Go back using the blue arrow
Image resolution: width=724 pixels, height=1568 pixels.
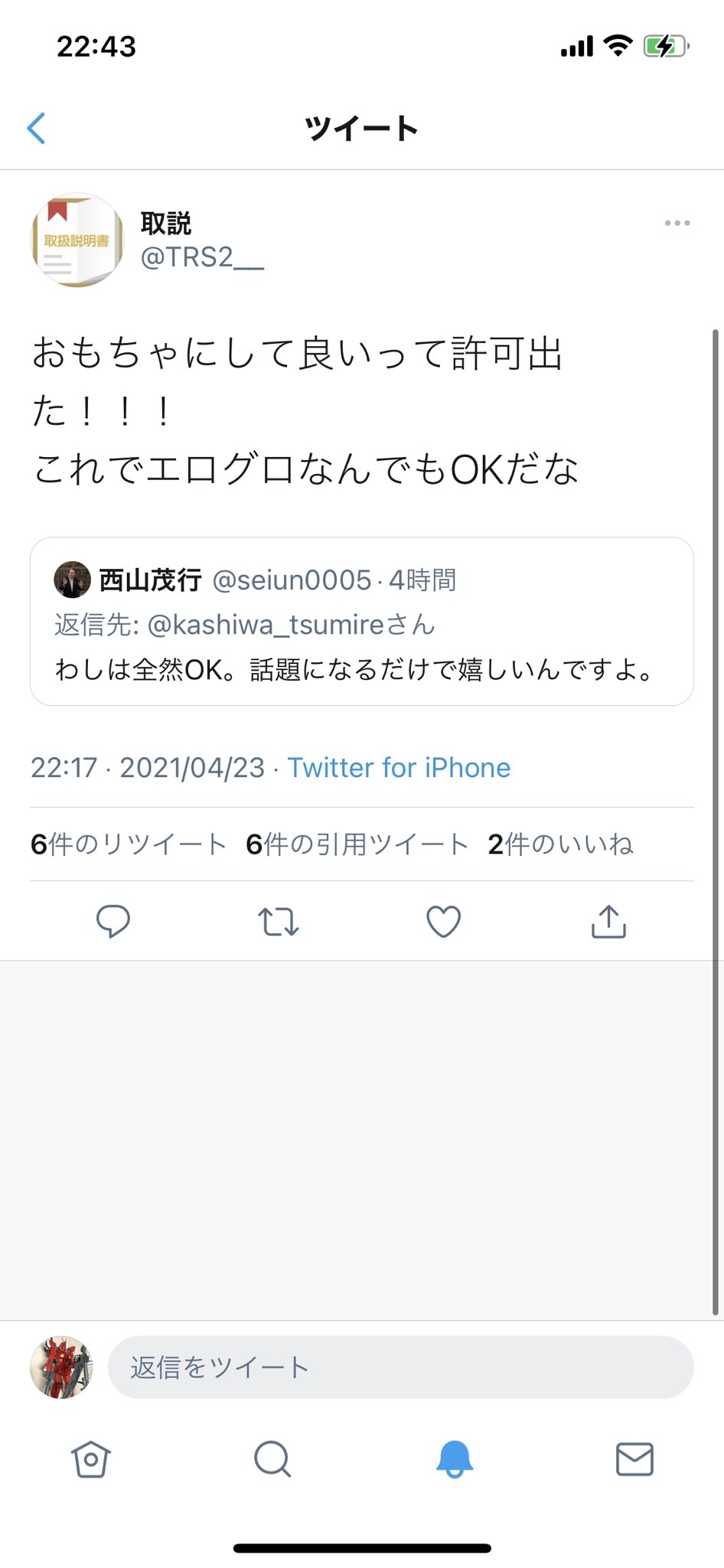coord(36,128)
